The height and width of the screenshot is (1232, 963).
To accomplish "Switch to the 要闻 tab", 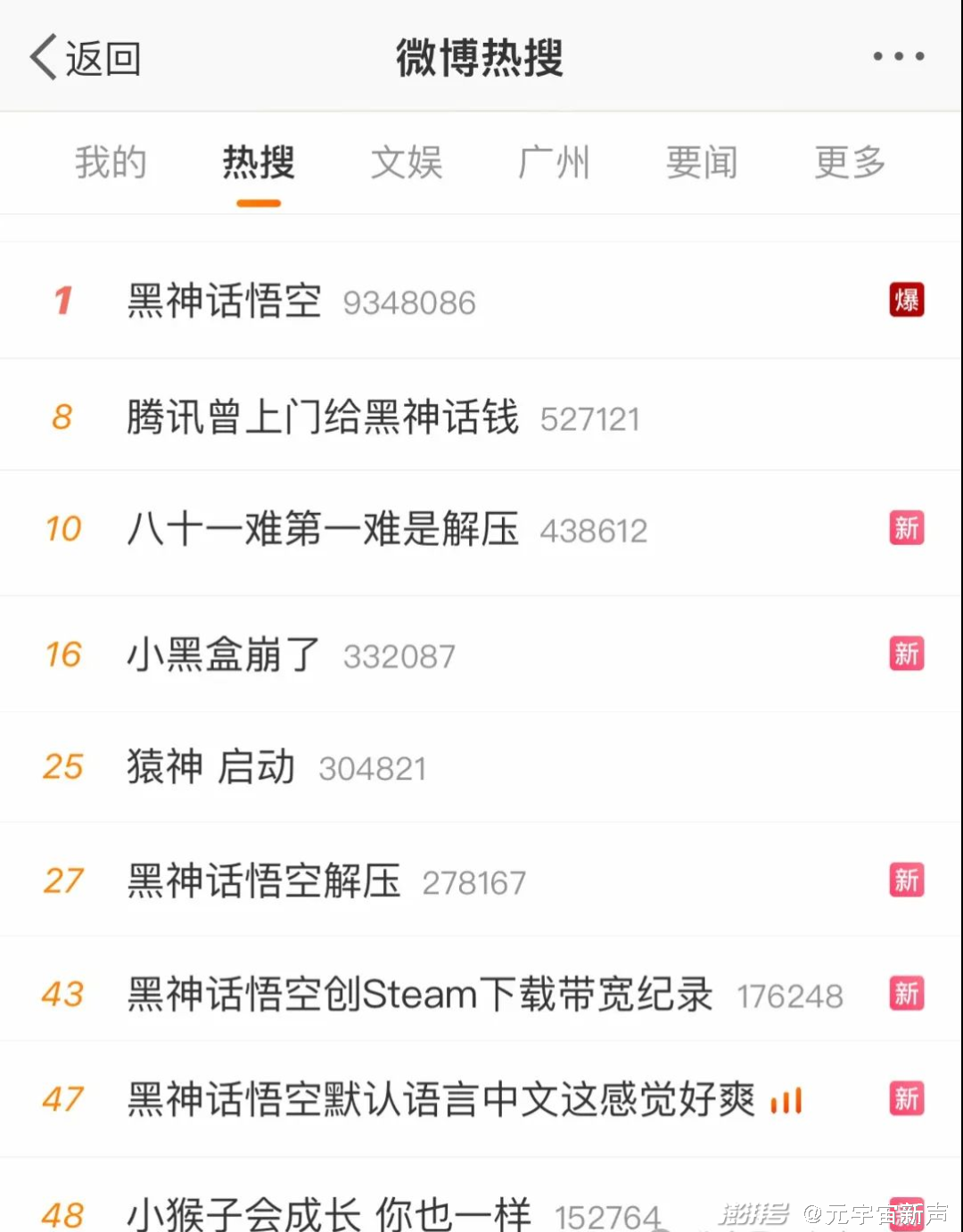I will [702, 162].
